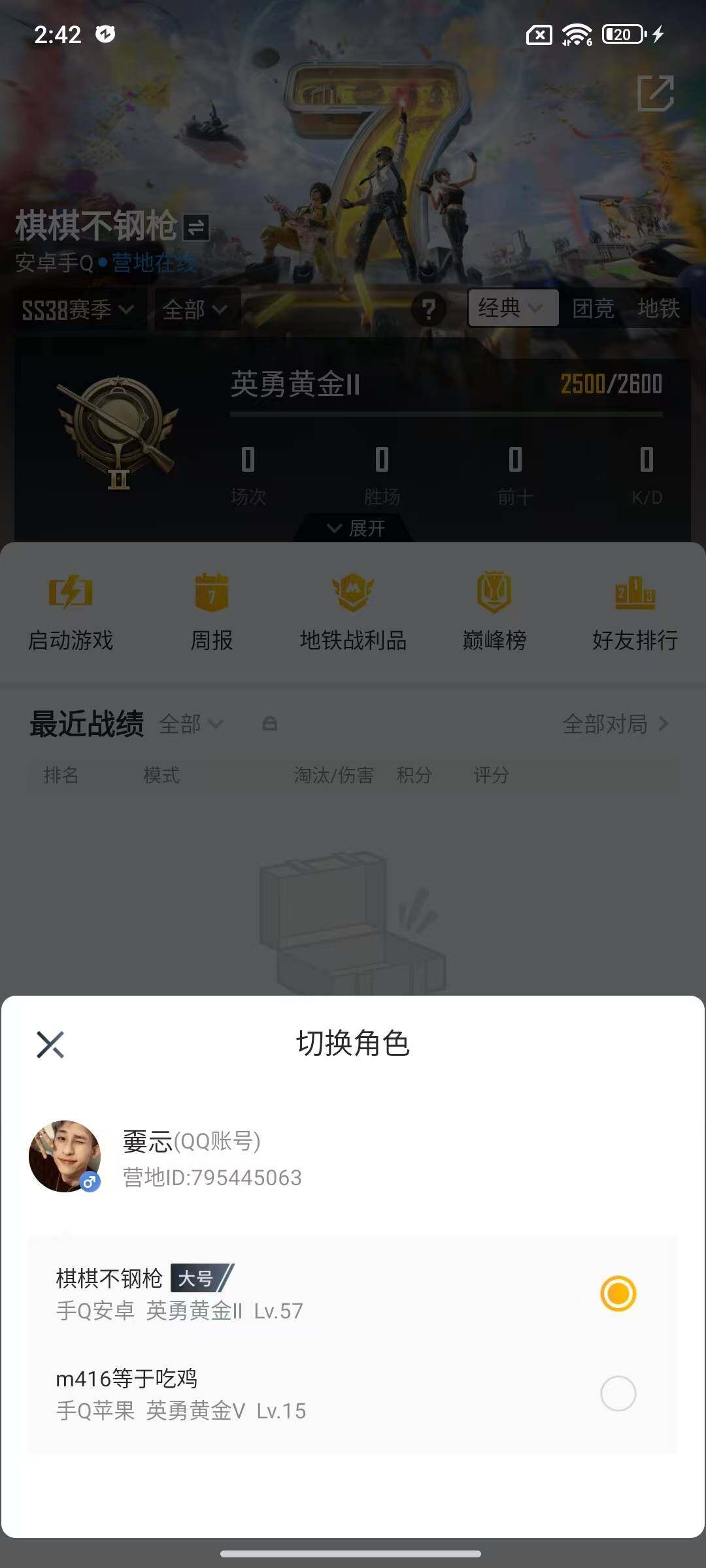Viewport: 706px width, 1568px height.
Task: Tap the 启动游戏 launch game icon
Action: [x=69, y=611]
